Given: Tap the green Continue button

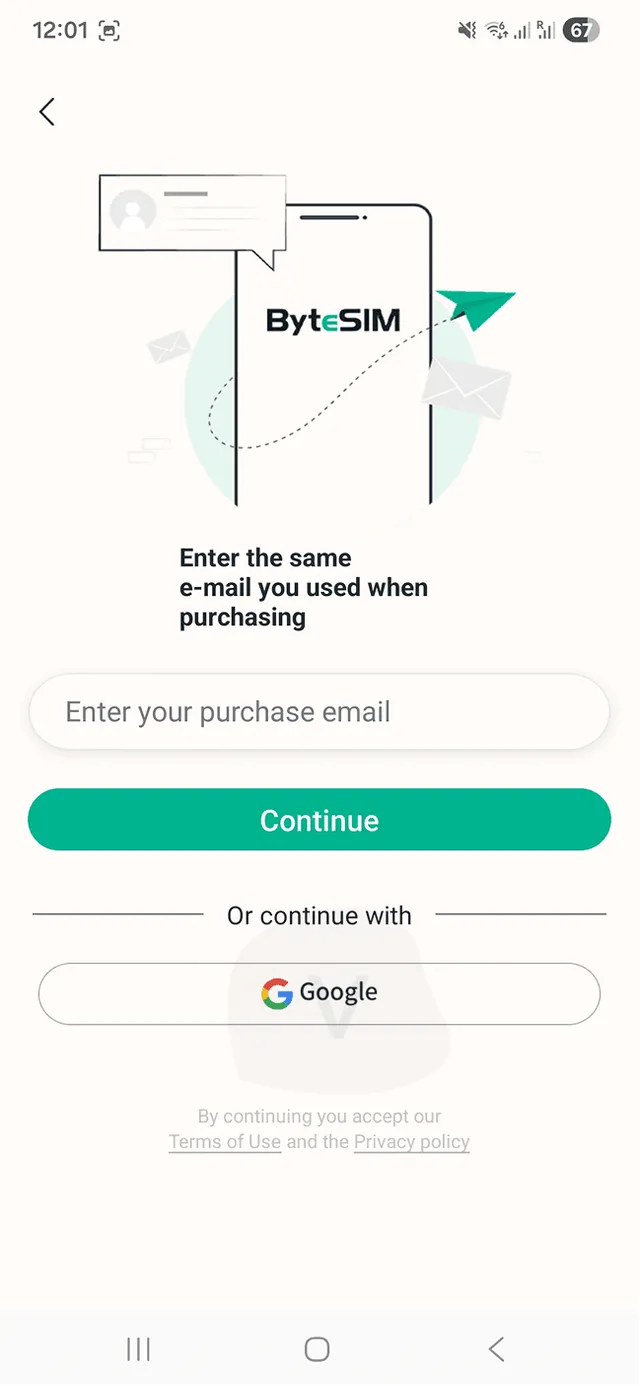Looking at the screenshot, I should (319, 820).
